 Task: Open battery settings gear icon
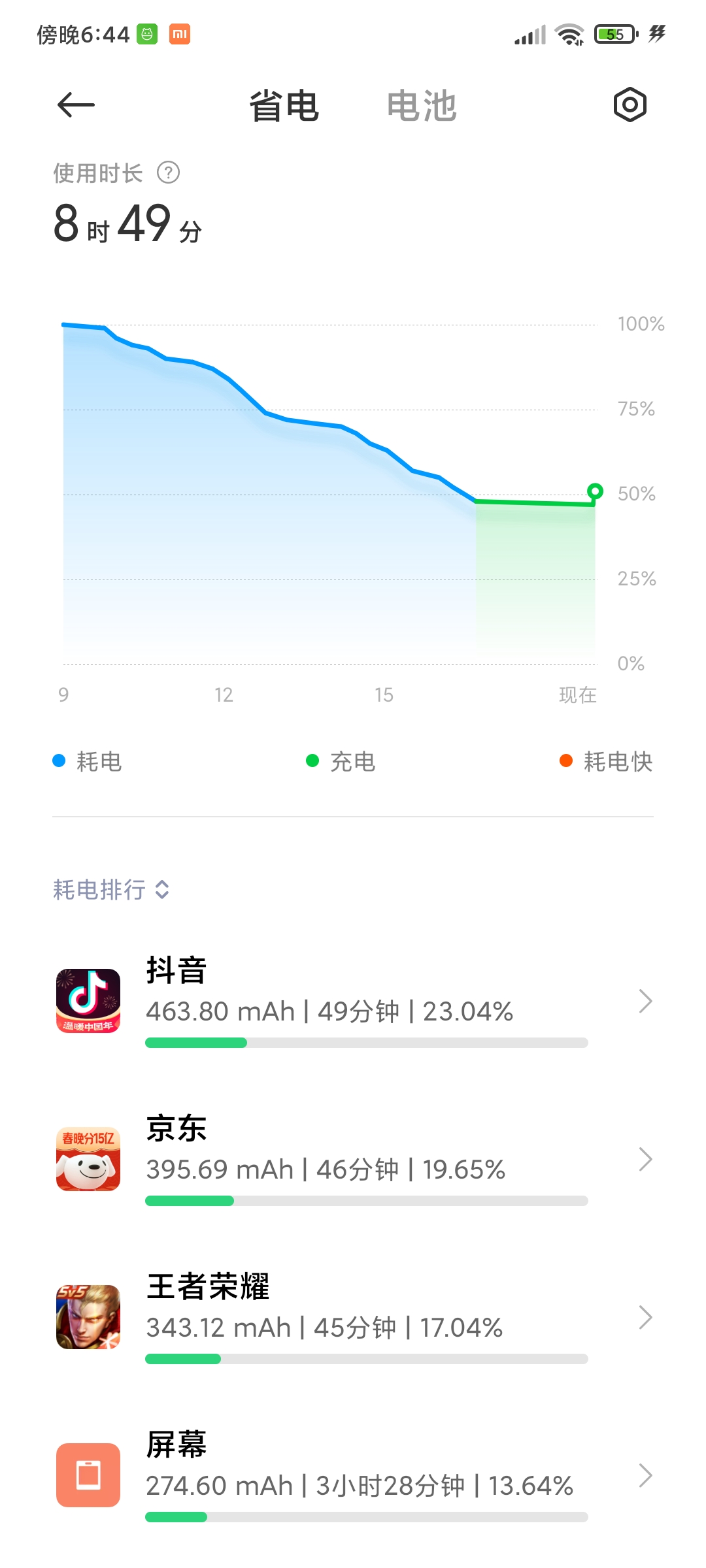tap(630, 105)
